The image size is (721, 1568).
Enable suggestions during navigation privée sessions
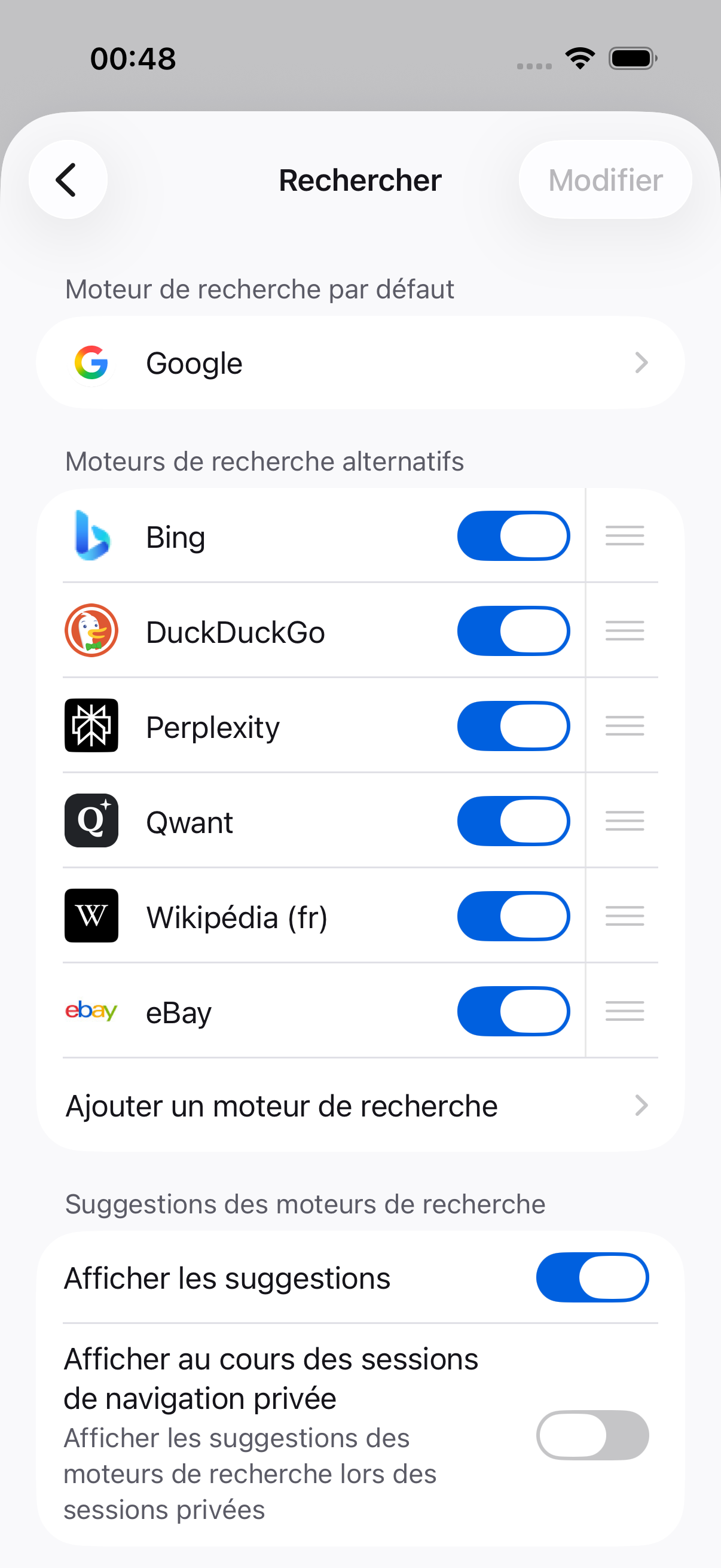coord(592,1435)
